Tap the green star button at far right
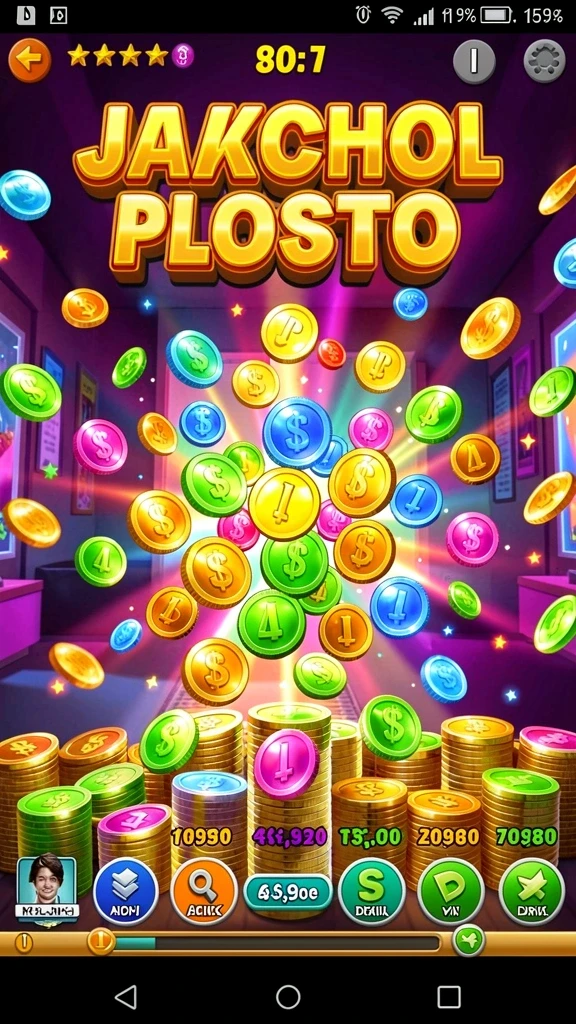 [532, 891]
